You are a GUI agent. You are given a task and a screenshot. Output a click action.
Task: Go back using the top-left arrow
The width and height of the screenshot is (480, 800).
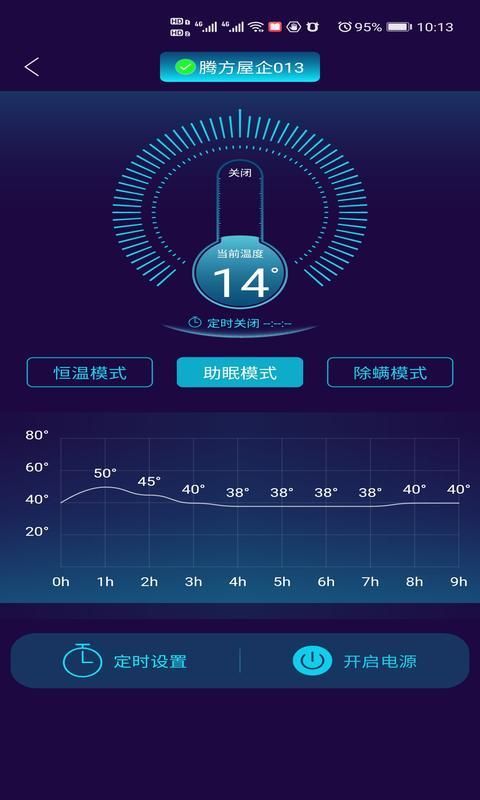(32, 67)
